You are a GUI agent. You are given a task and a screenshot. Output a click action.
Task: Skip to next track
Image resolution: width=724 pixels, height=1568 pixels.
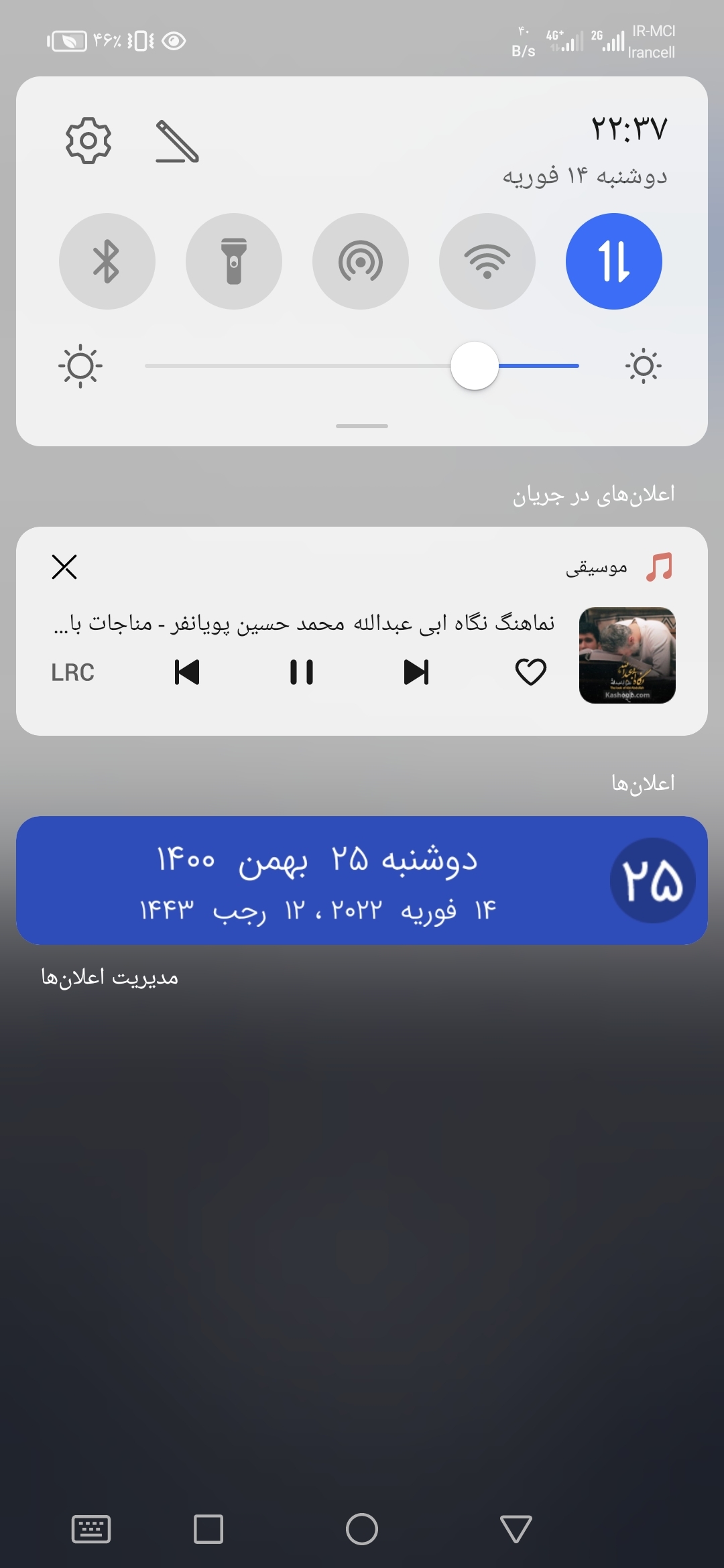pos(416,672)
